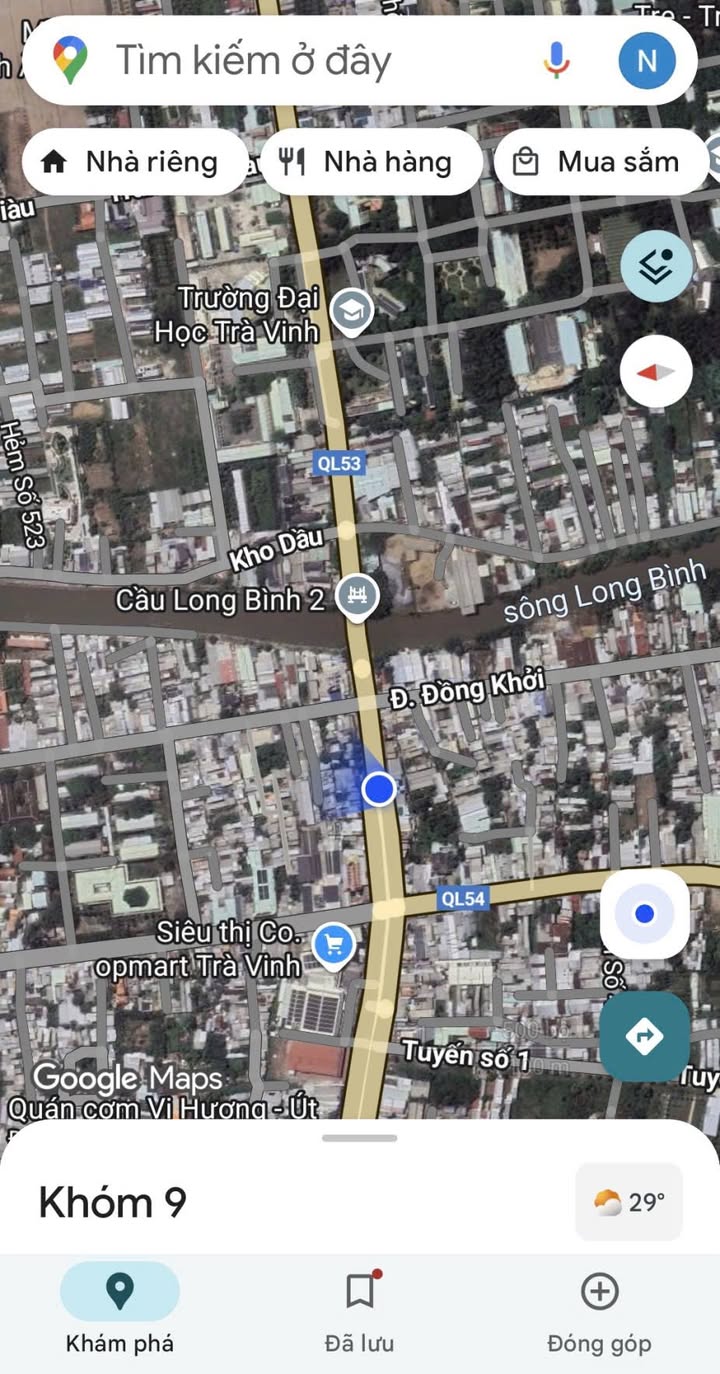Center the map on my location
The width and height of the screenshot is (720, 1374).
pyautogui.click(x=645, y=913)
